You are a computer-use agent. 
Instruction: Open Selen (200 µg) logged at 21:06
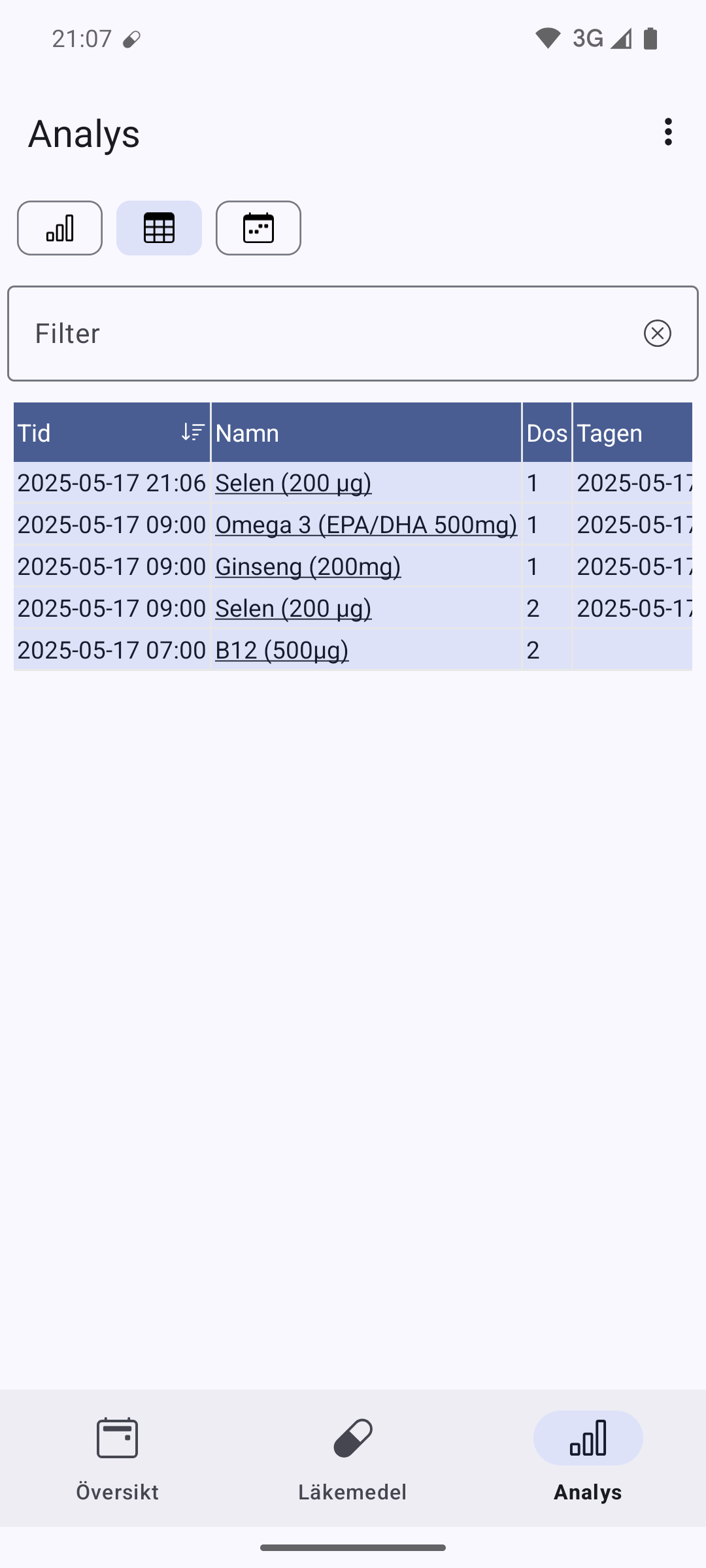(x=294, y=483)
